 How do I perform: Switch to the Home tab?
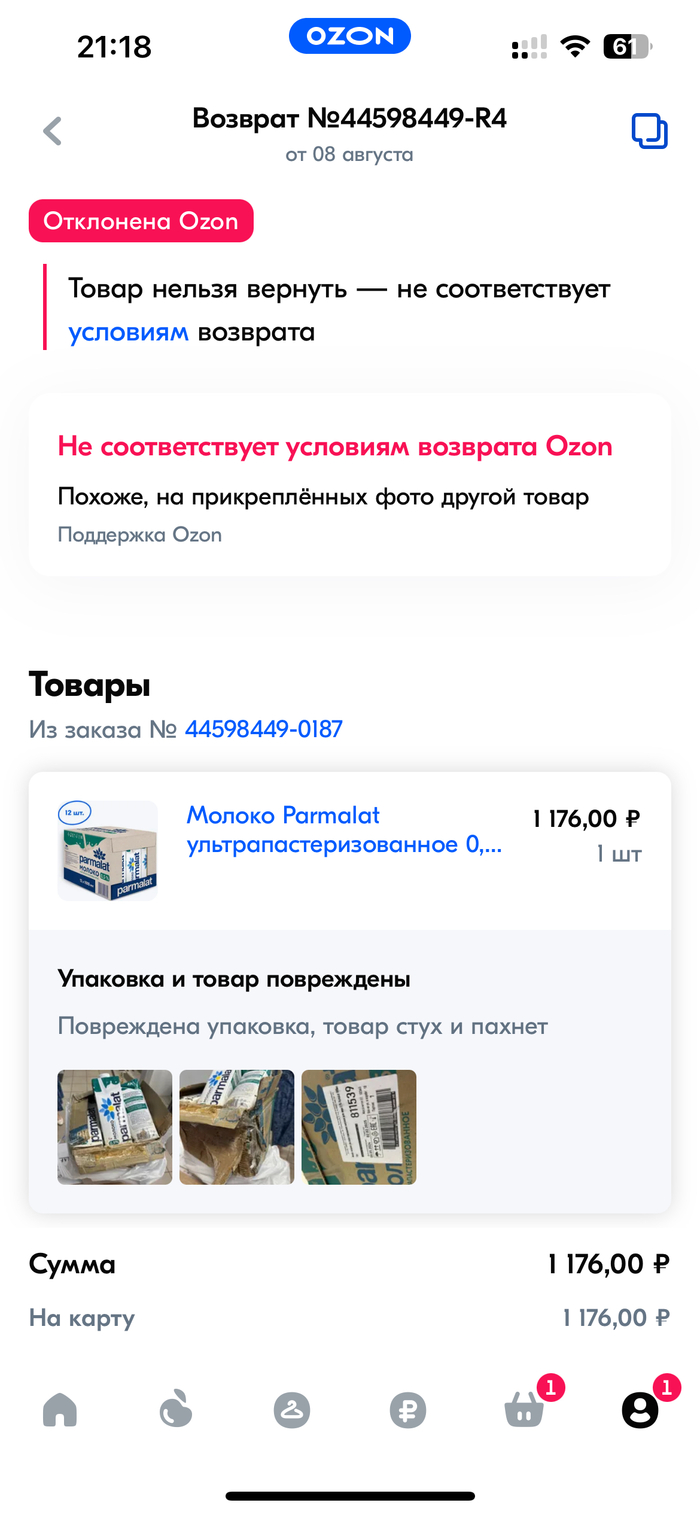tap(60, 1410)
